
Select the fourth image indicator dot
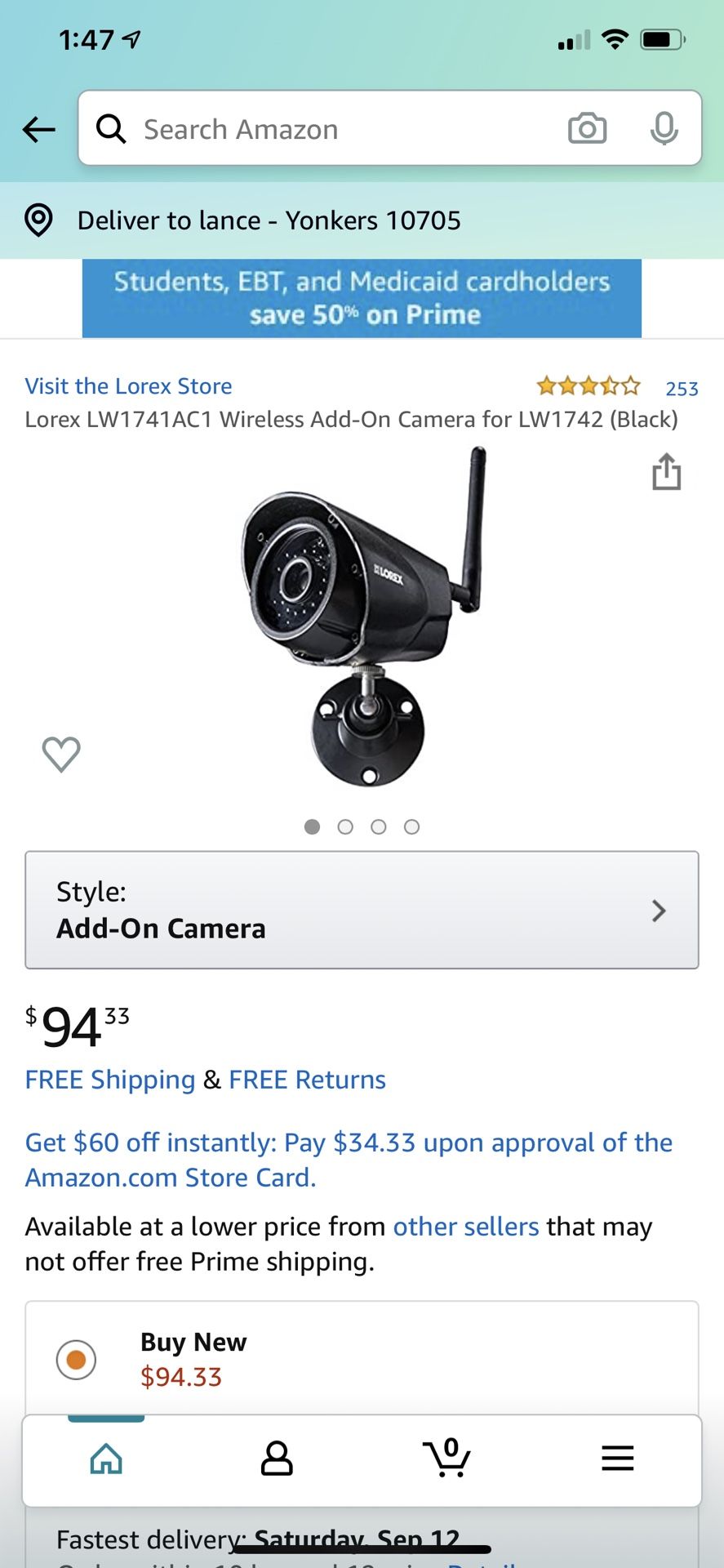tap(412, 826)
